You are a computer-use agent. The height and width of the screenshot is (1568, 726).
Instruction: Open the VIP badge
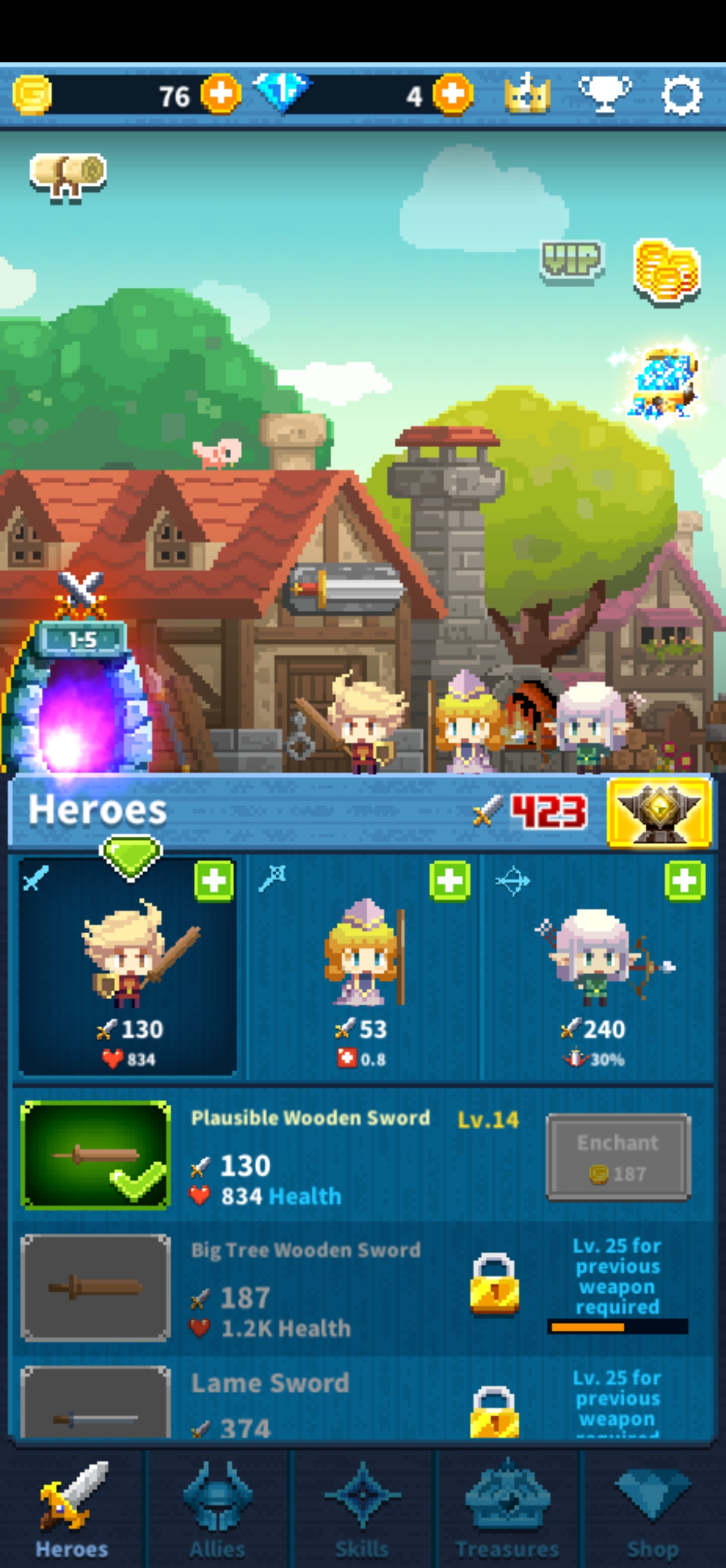coord(571,261)
